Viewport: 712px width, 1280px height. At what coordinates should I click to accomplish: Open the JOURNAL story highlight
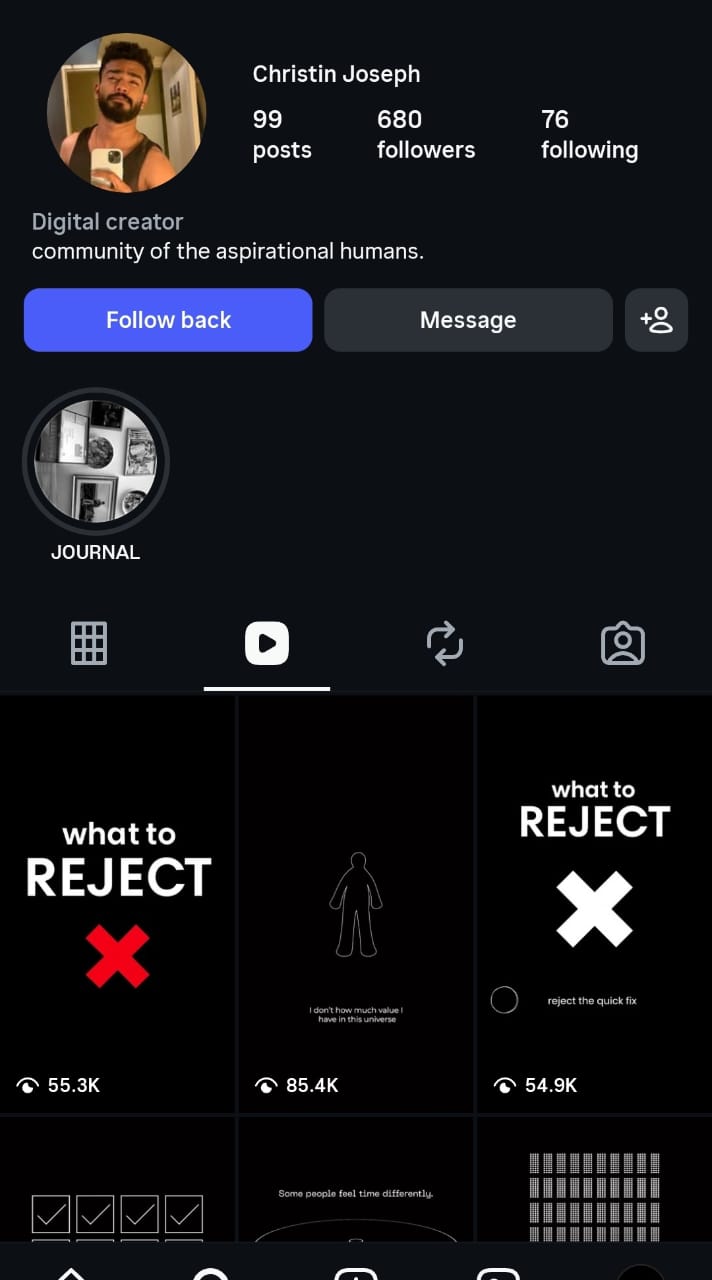point(96,462)
